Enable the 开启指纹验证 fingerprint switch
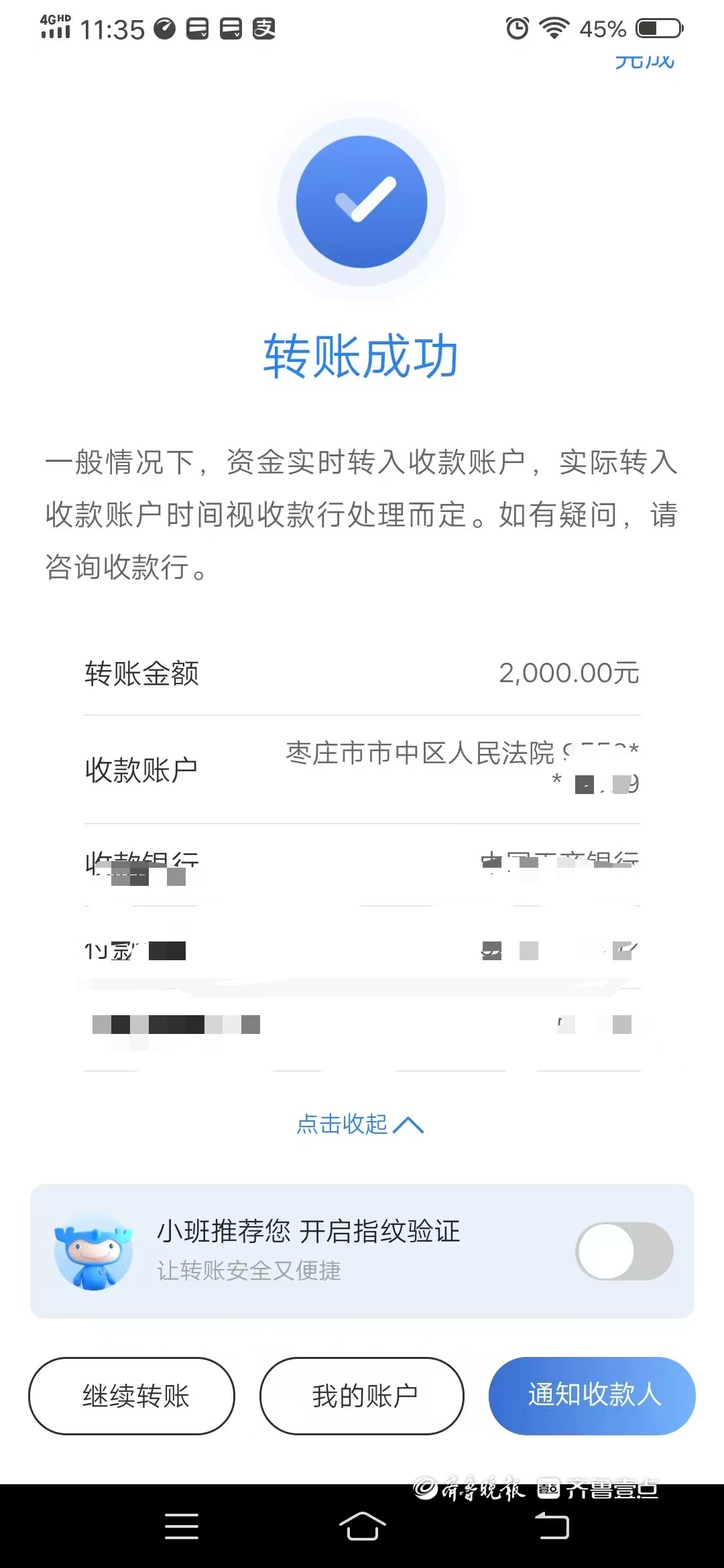This screenshot has height=1568, width=724. 624,1251
